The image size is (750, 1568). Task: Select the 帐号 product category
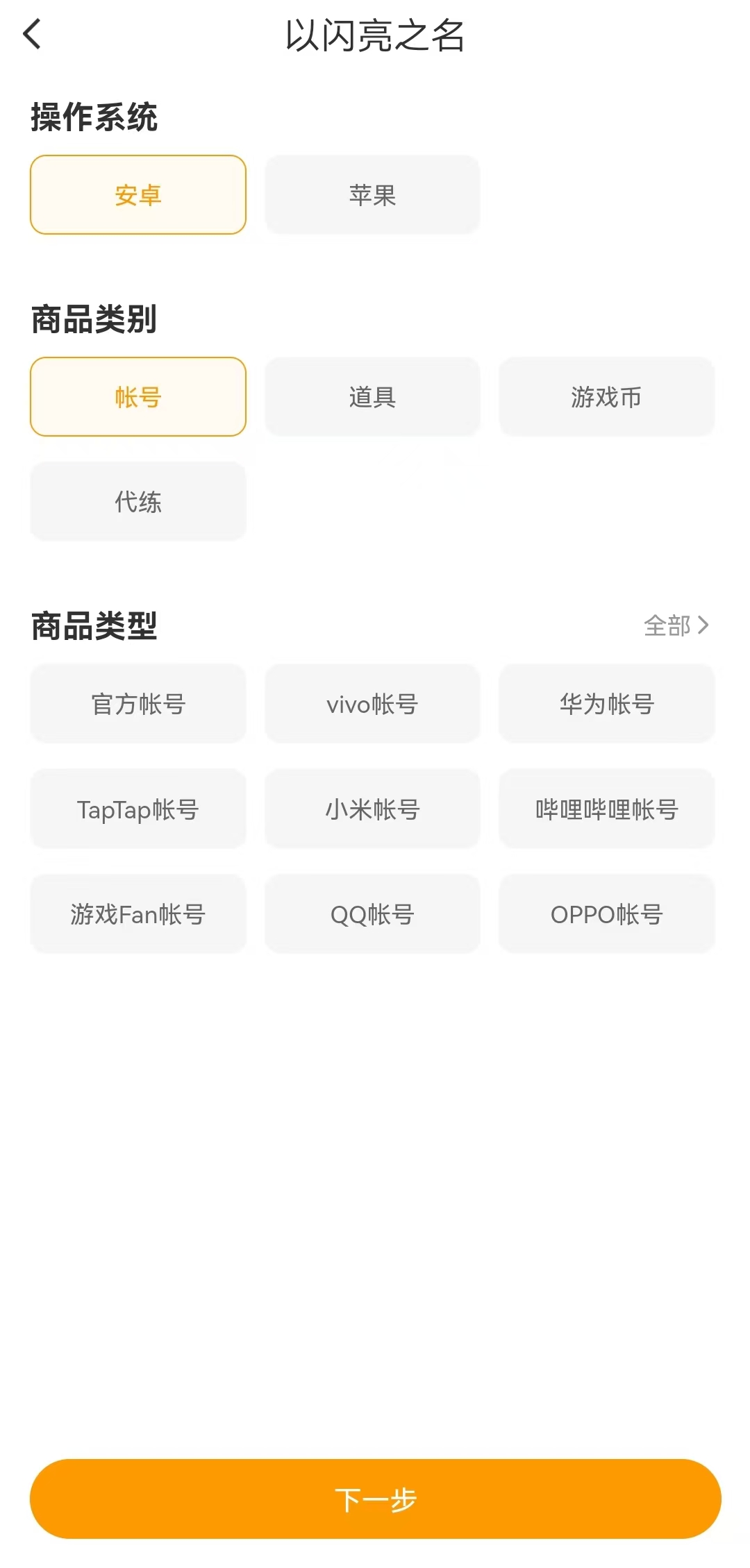[138, 397]
